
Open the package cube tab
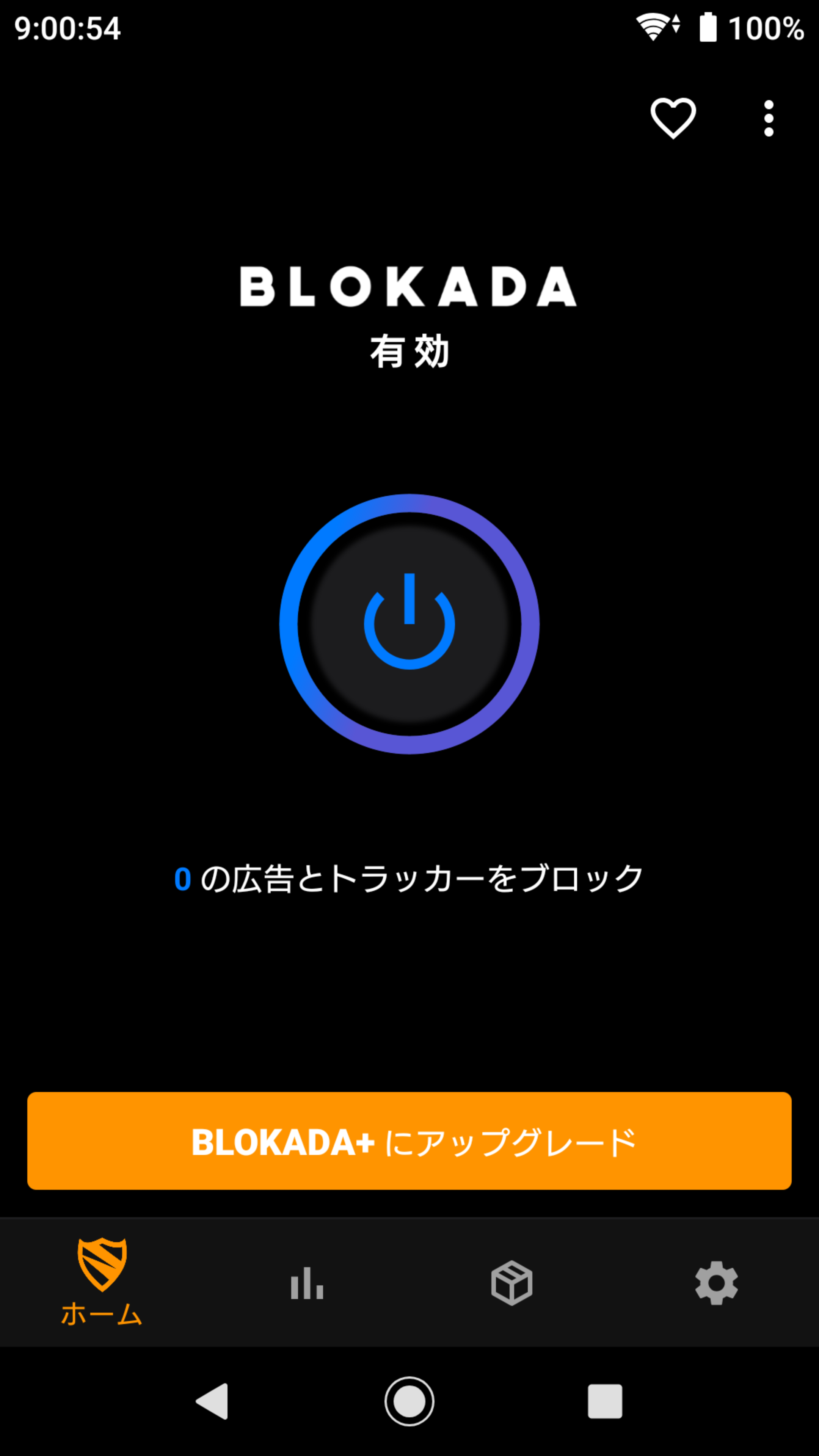511,1283
